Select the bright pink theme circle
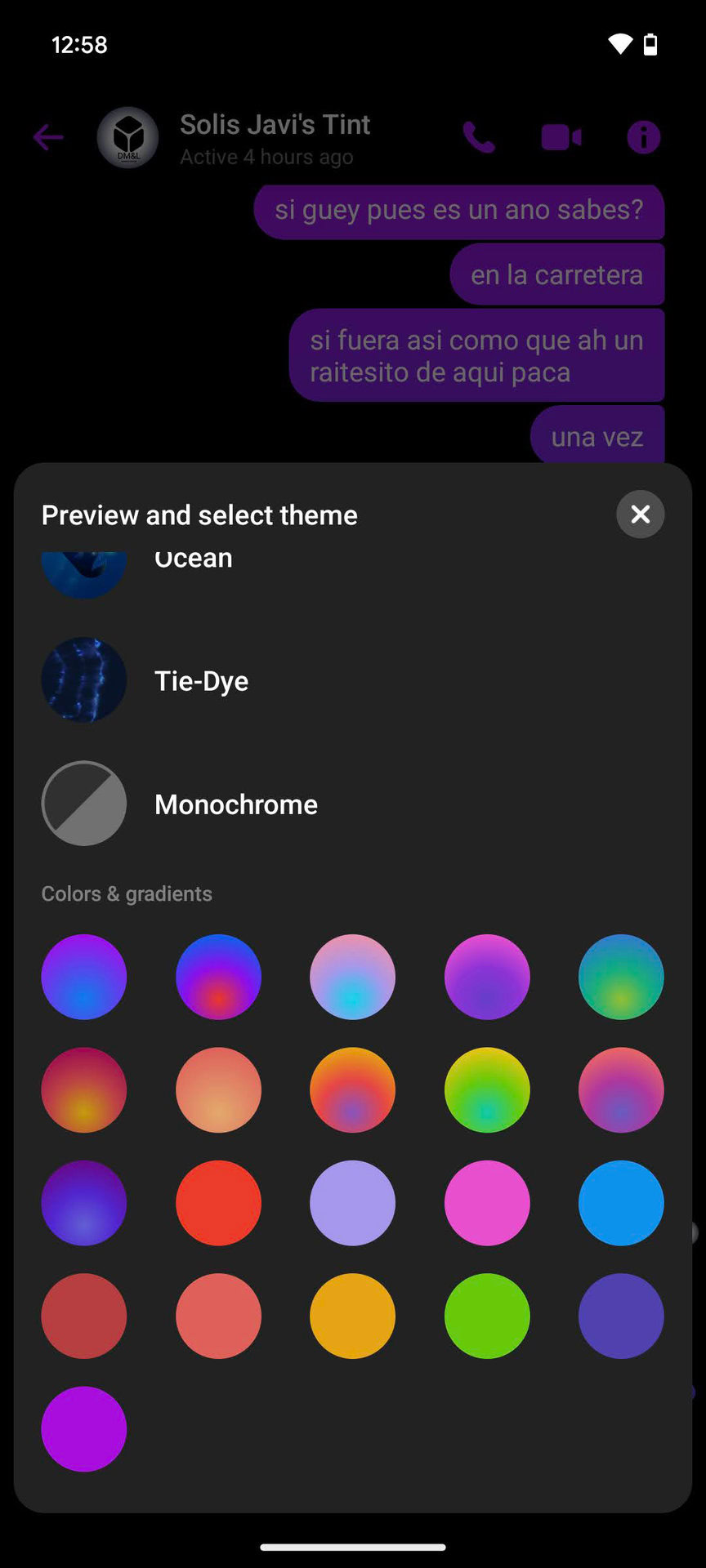The width and height of the screenshot is (706, 1568). [x=486, y=1202]
